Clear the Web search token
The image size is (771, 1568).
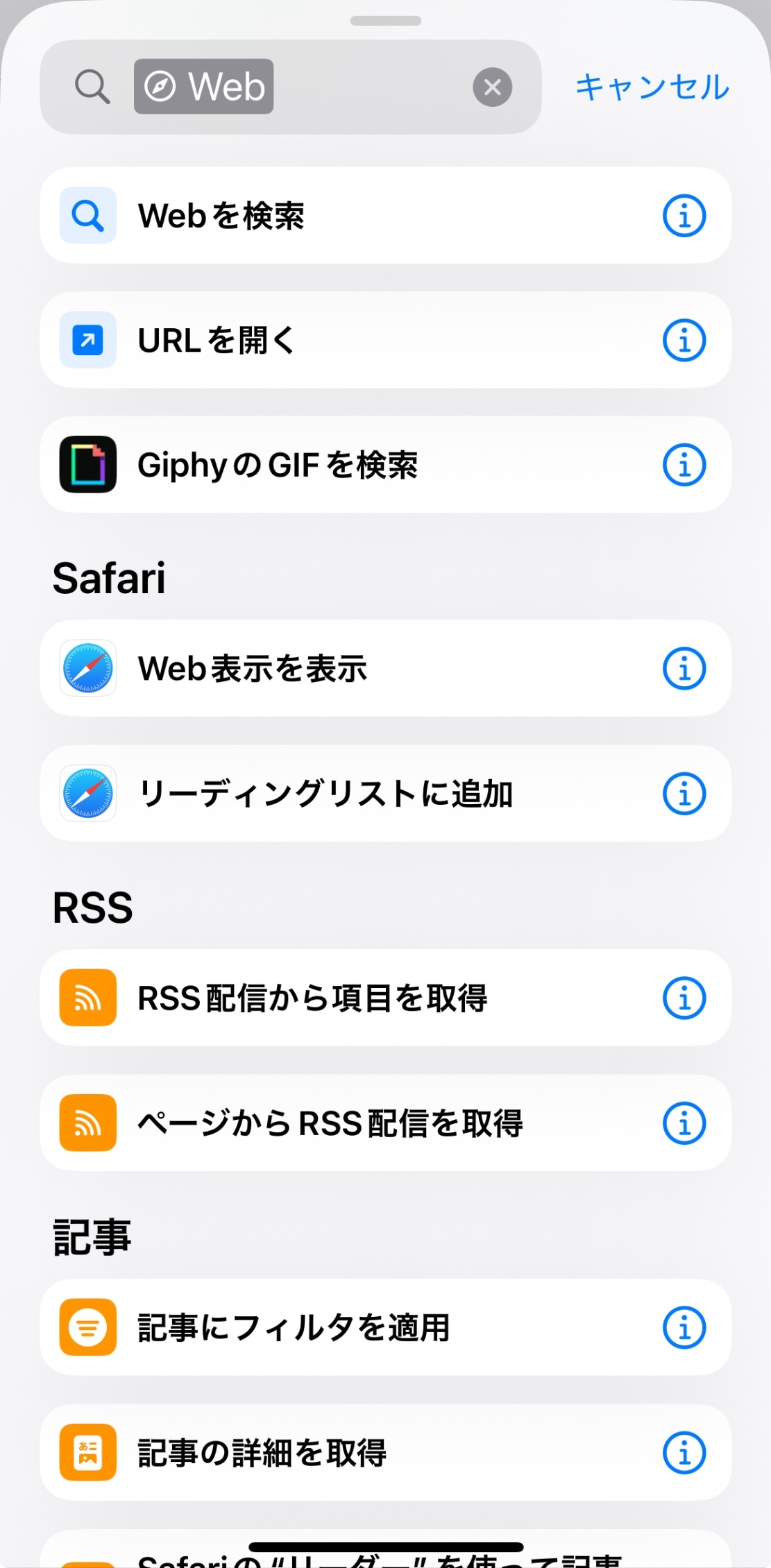click(x=493, y=87)
